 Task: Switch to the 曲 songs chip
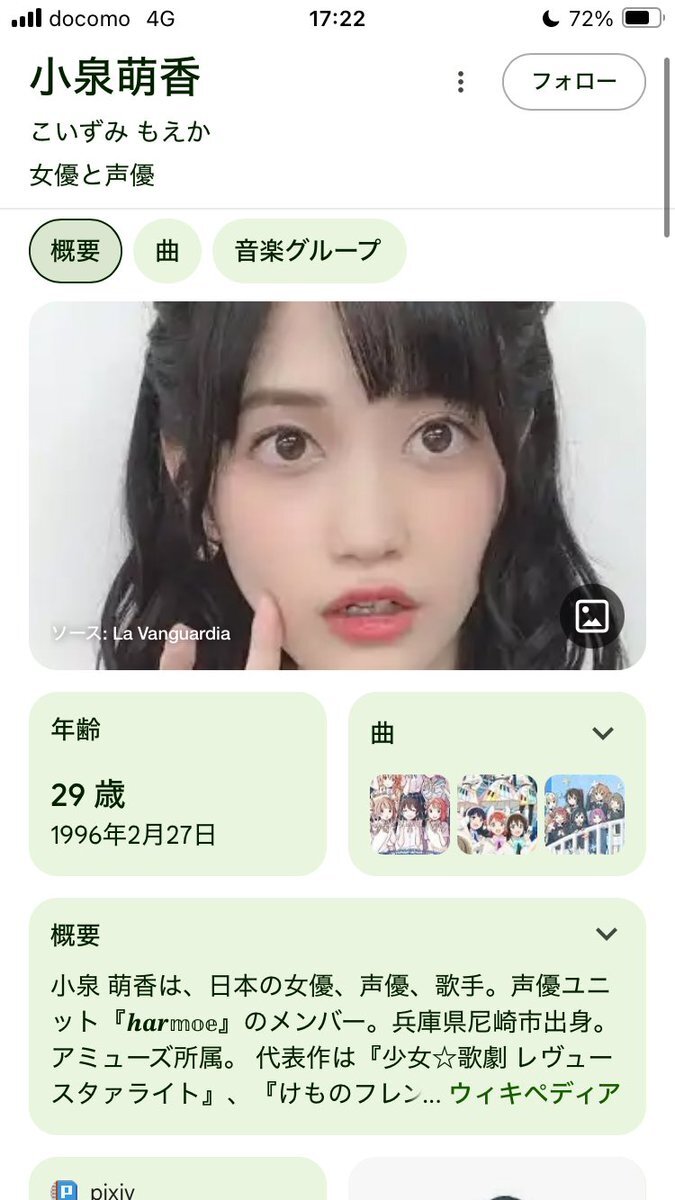coord(167,250)
